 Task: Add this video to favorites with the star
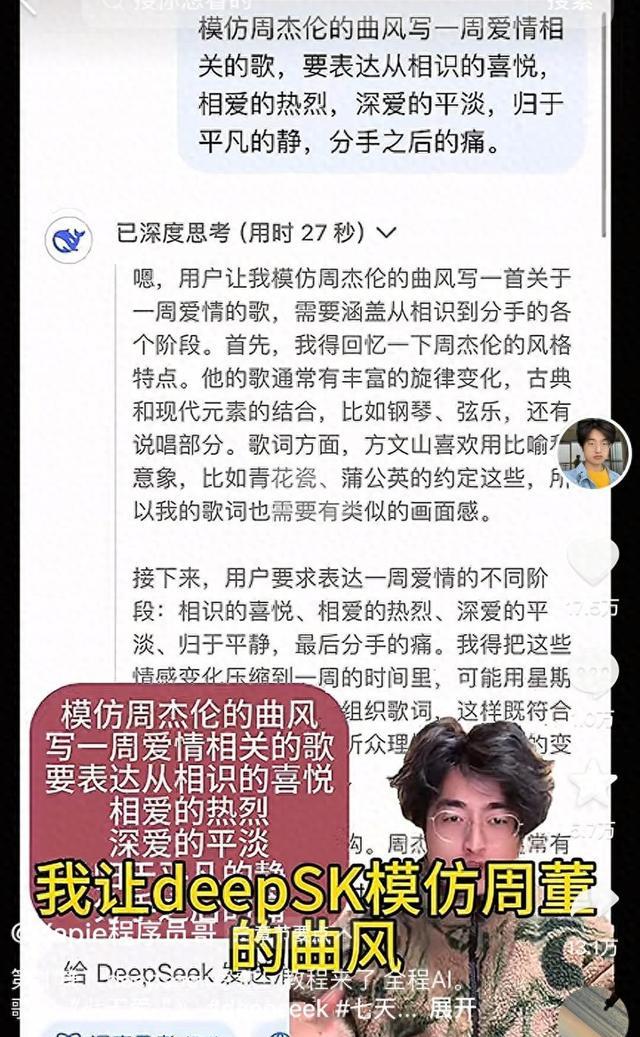tap(593, 784)
